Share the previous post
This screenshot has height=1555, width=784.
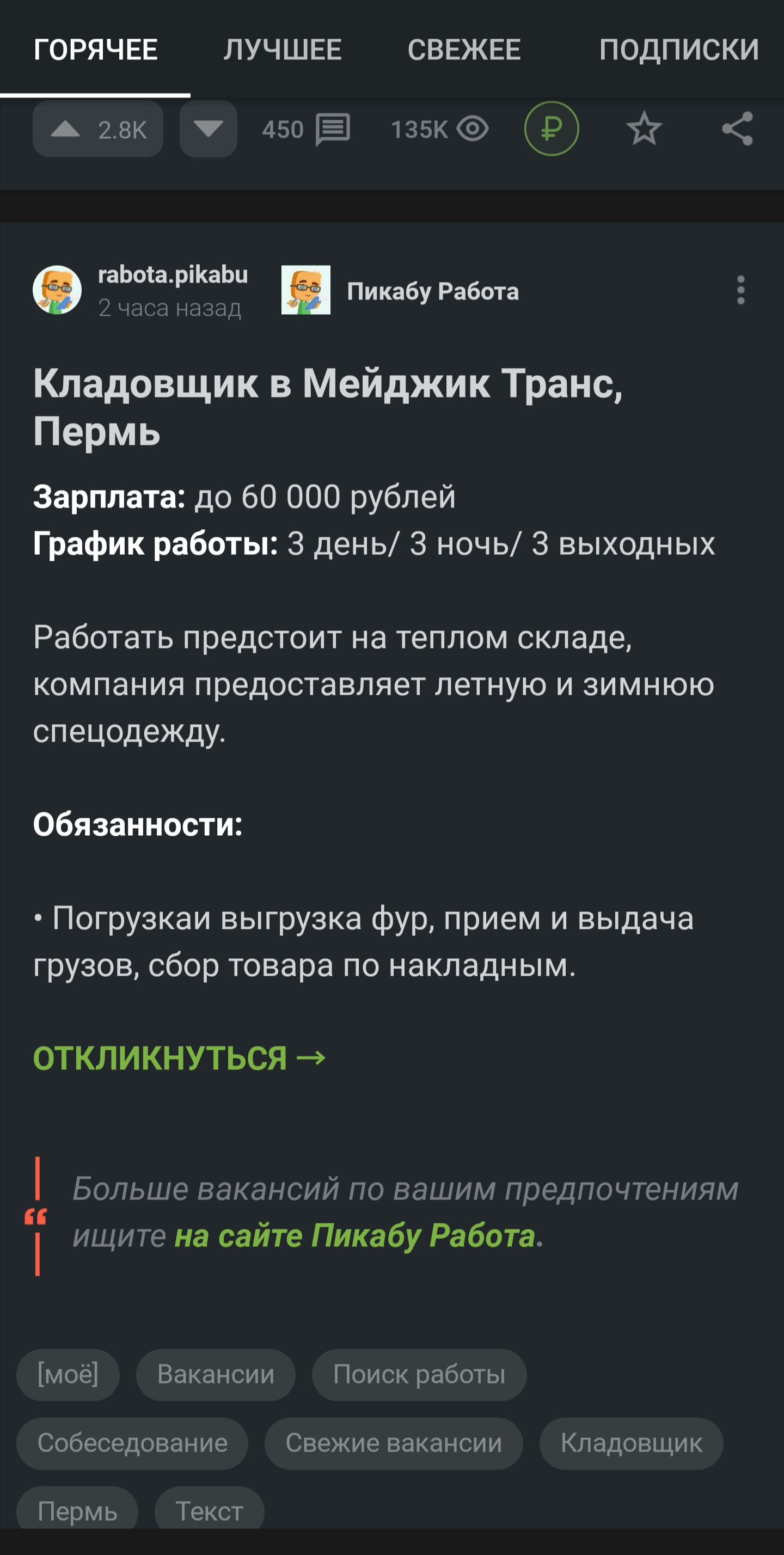pyautogui.click(x=737, y=128)
